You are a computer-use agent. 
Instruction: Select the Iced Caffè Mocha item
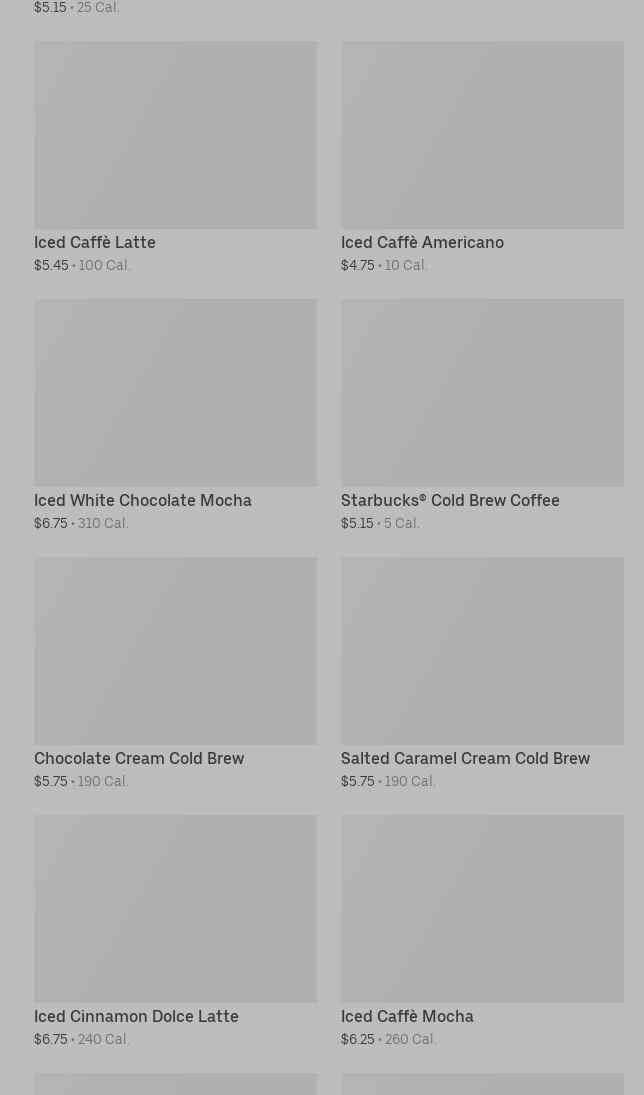[x=482, y=931]
